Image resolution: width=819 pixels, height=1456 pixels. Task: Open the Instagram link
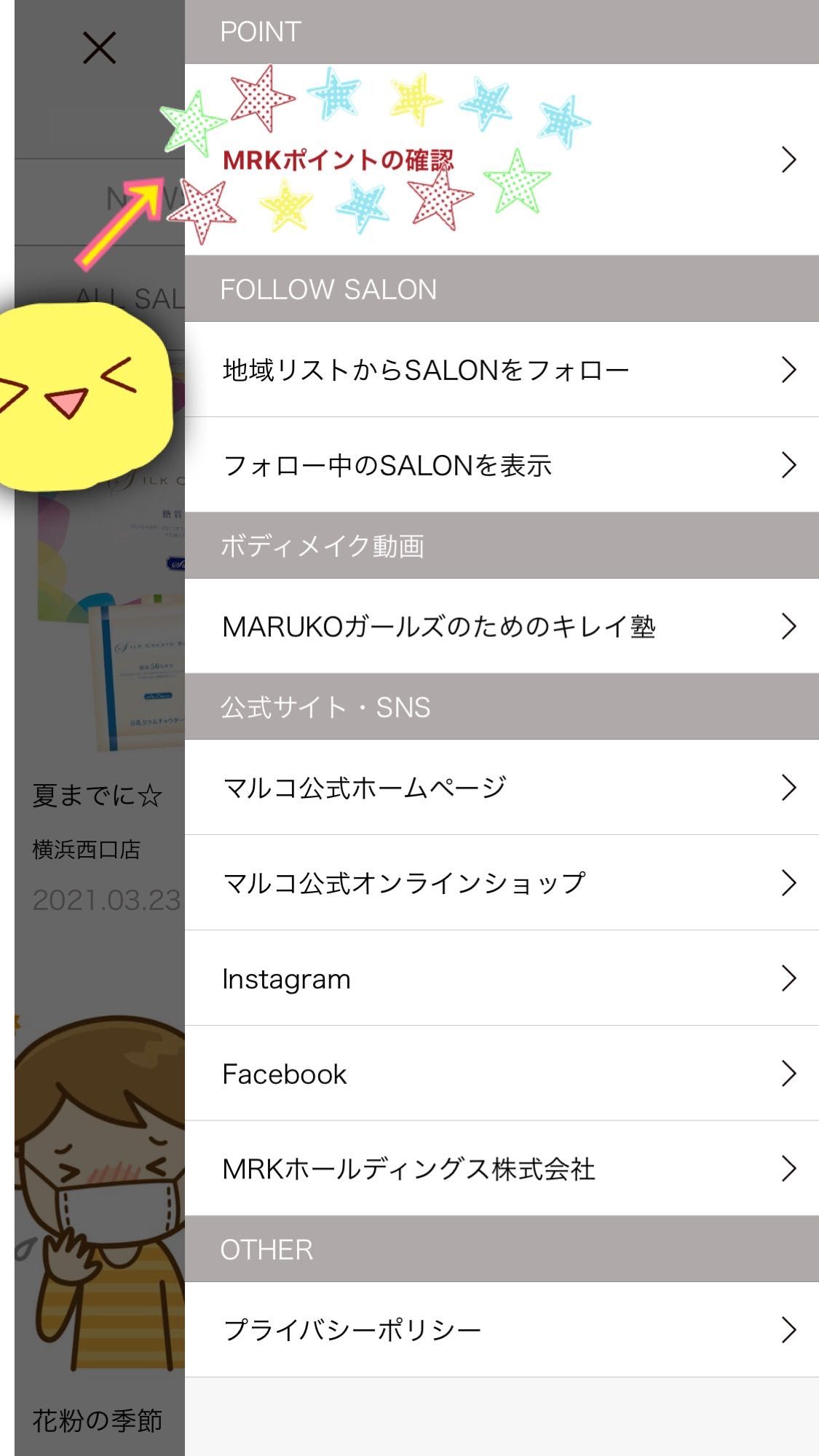(x=501, y=978)
